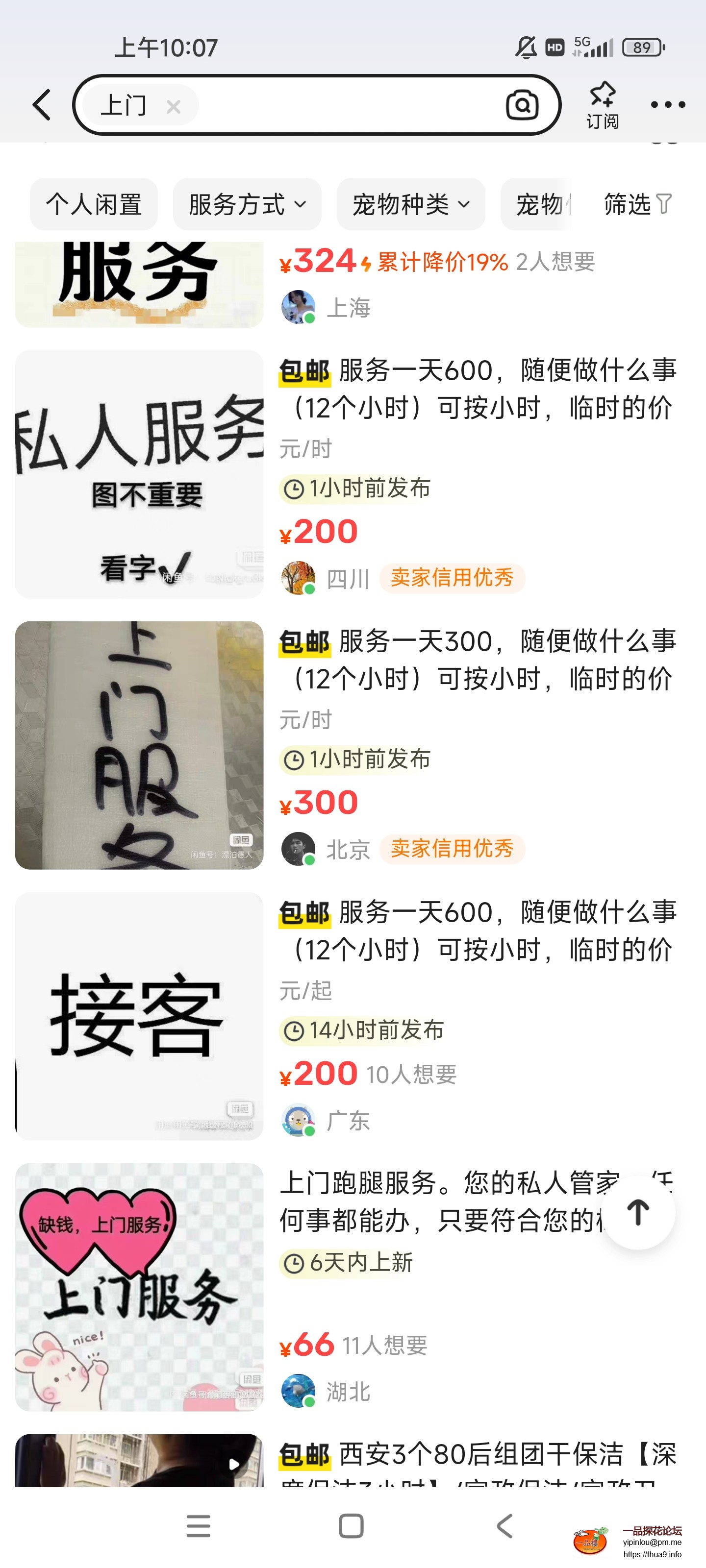Select the 卖家信用优秀 badge for Beijing seller

pos(453,848)
